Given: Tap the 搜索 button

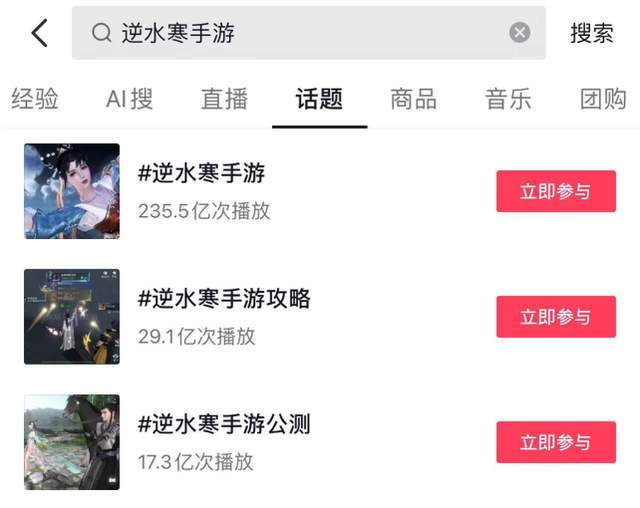Looking at the screenshot, I should (x=591, y=33).
